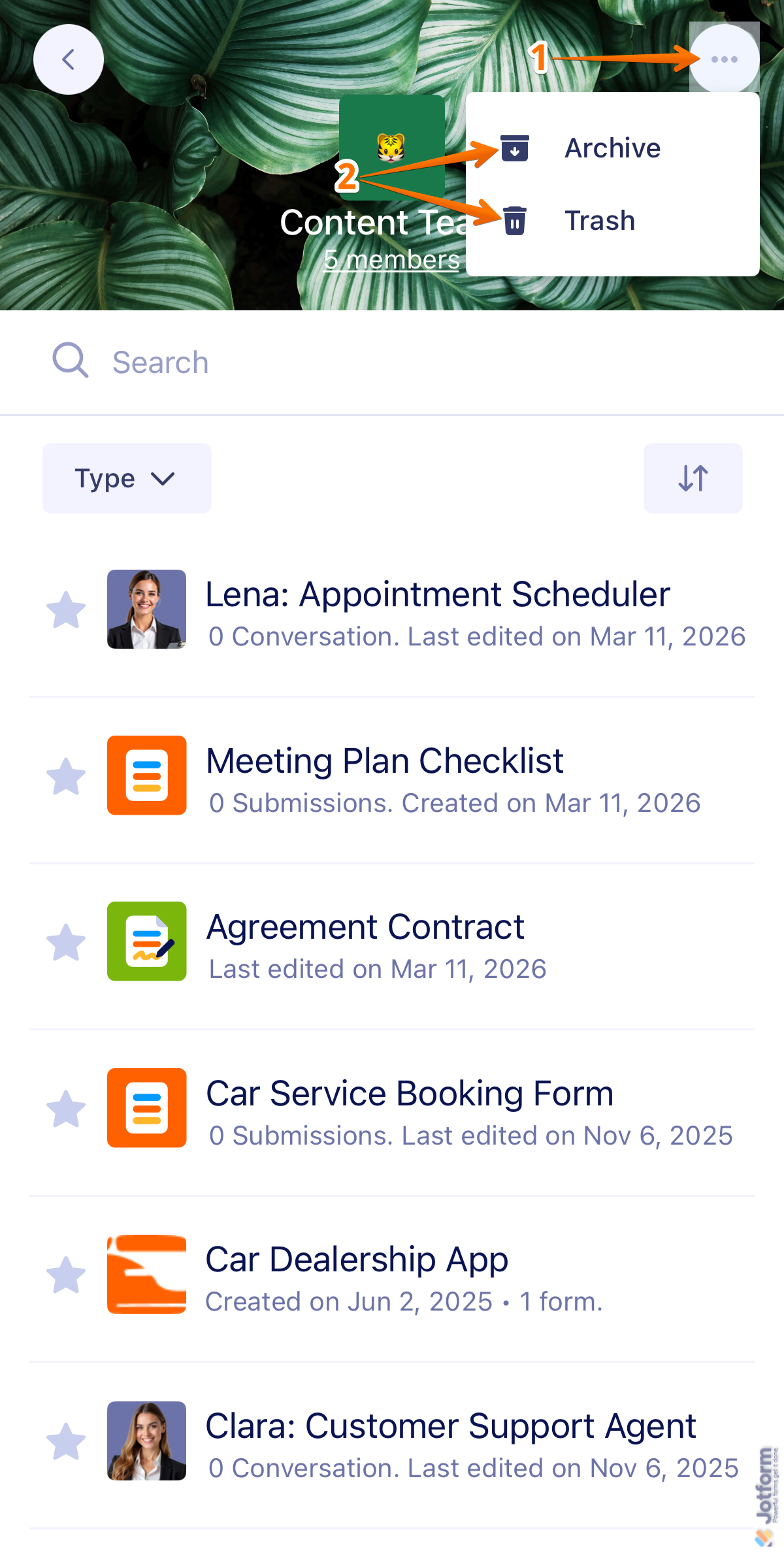This screenshot has width=784, height=1568.
Task: Click the Meeting Plan Checklist form icon
Action: click(146, 776)
